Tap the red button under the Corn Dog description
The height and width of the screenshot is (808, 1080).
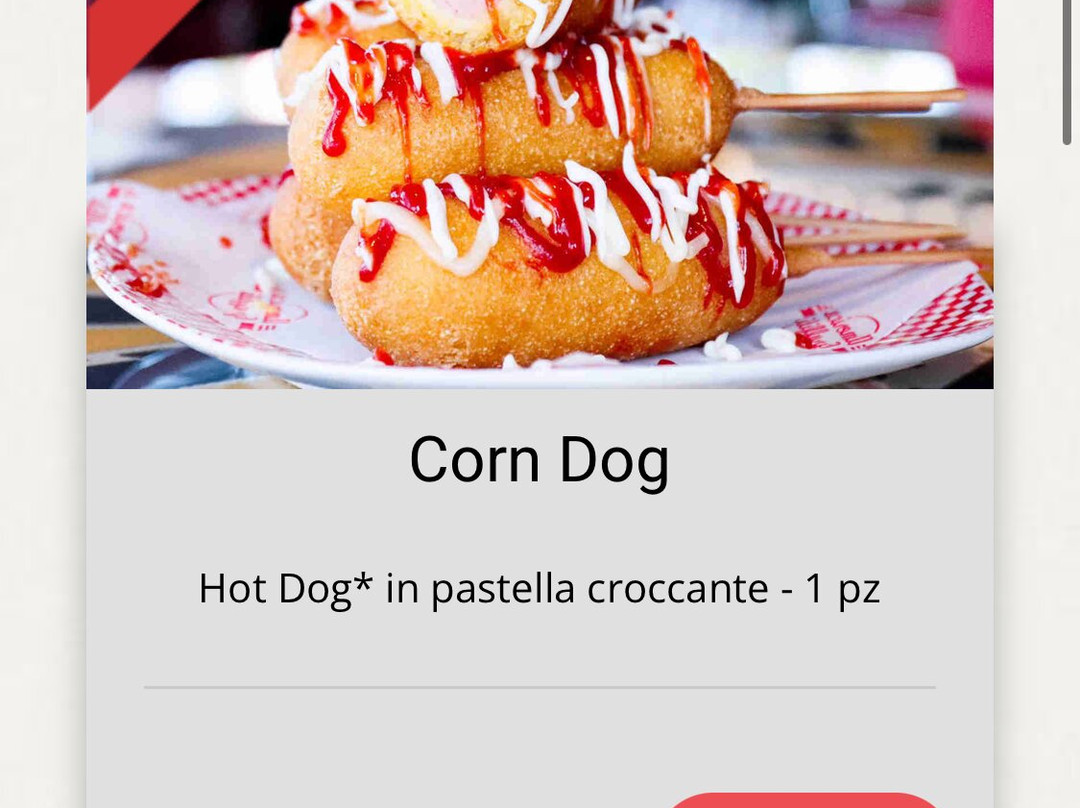805,800
